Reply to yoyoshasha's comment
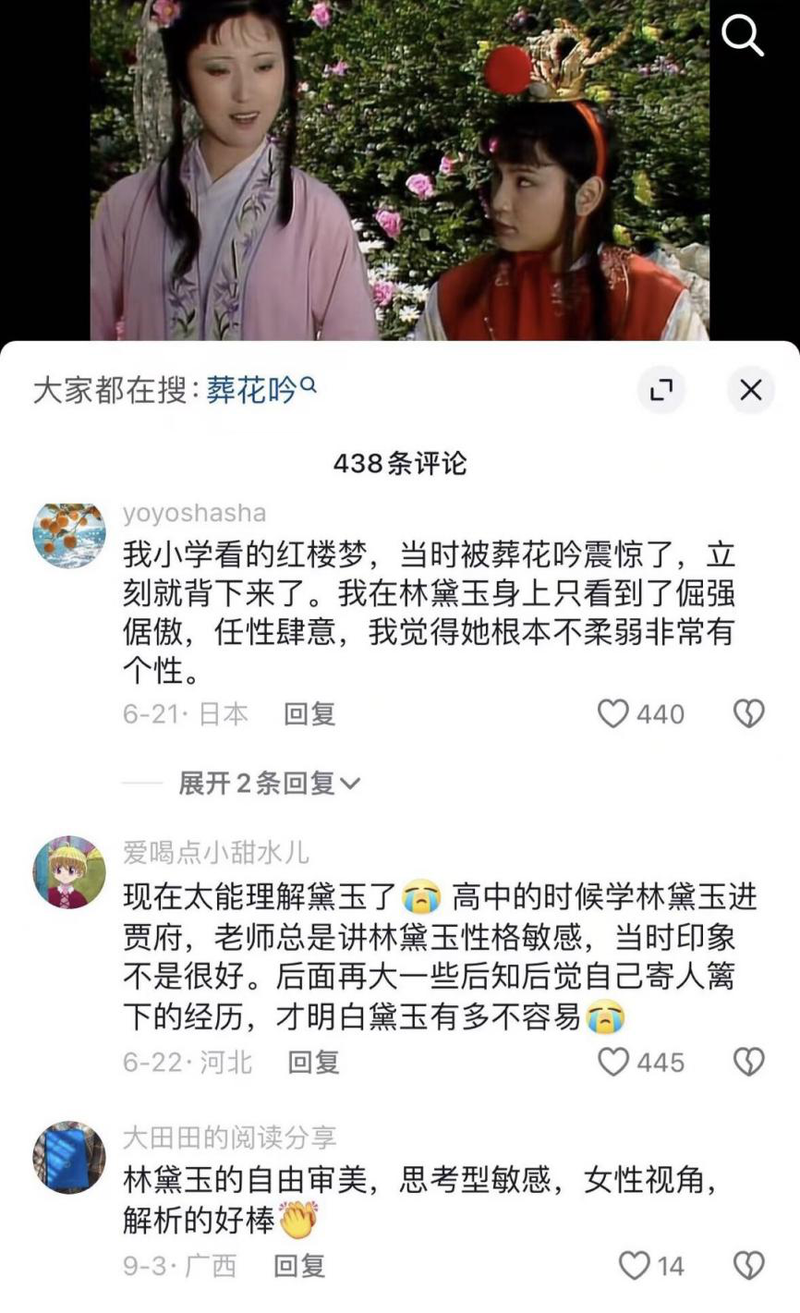Viewport: 800px width, 1313px height. point(309,714)
